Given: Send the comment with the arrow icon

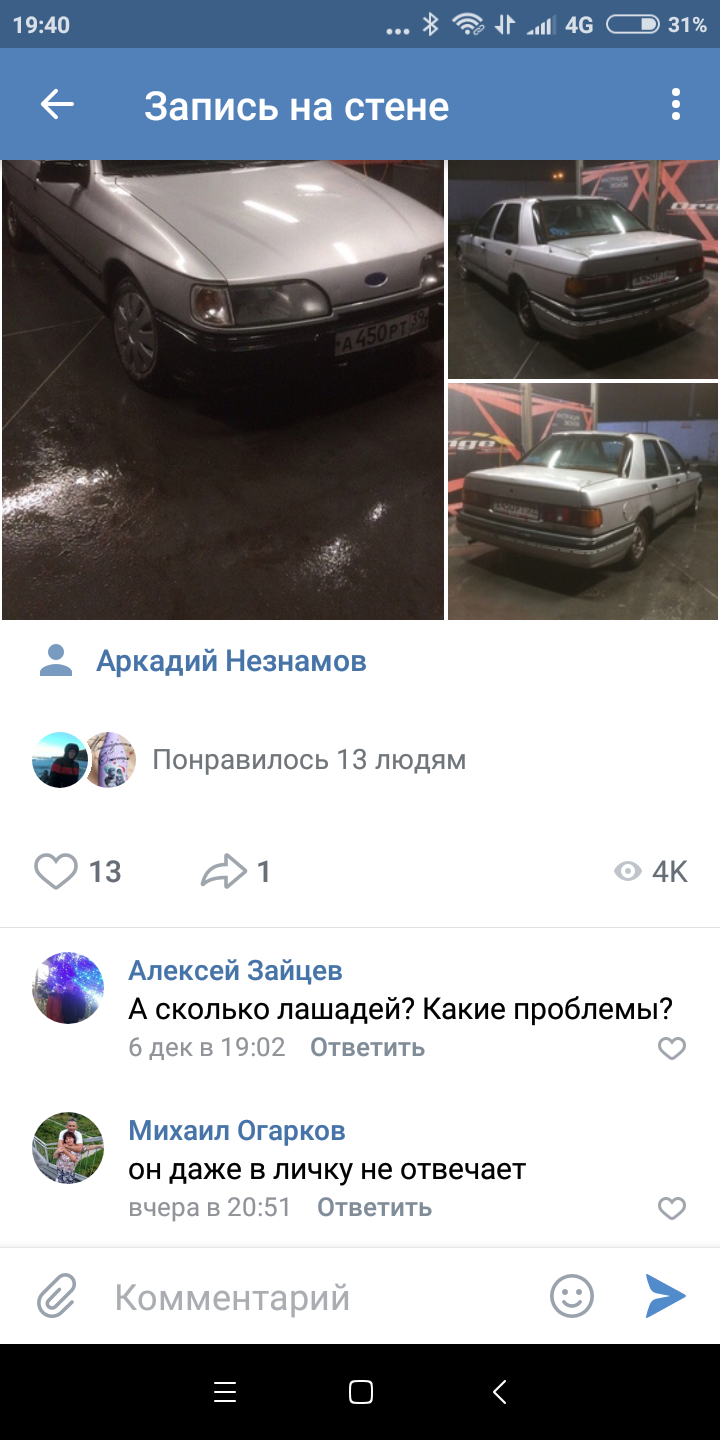Looking at the screenshot, I should 665,1297.
